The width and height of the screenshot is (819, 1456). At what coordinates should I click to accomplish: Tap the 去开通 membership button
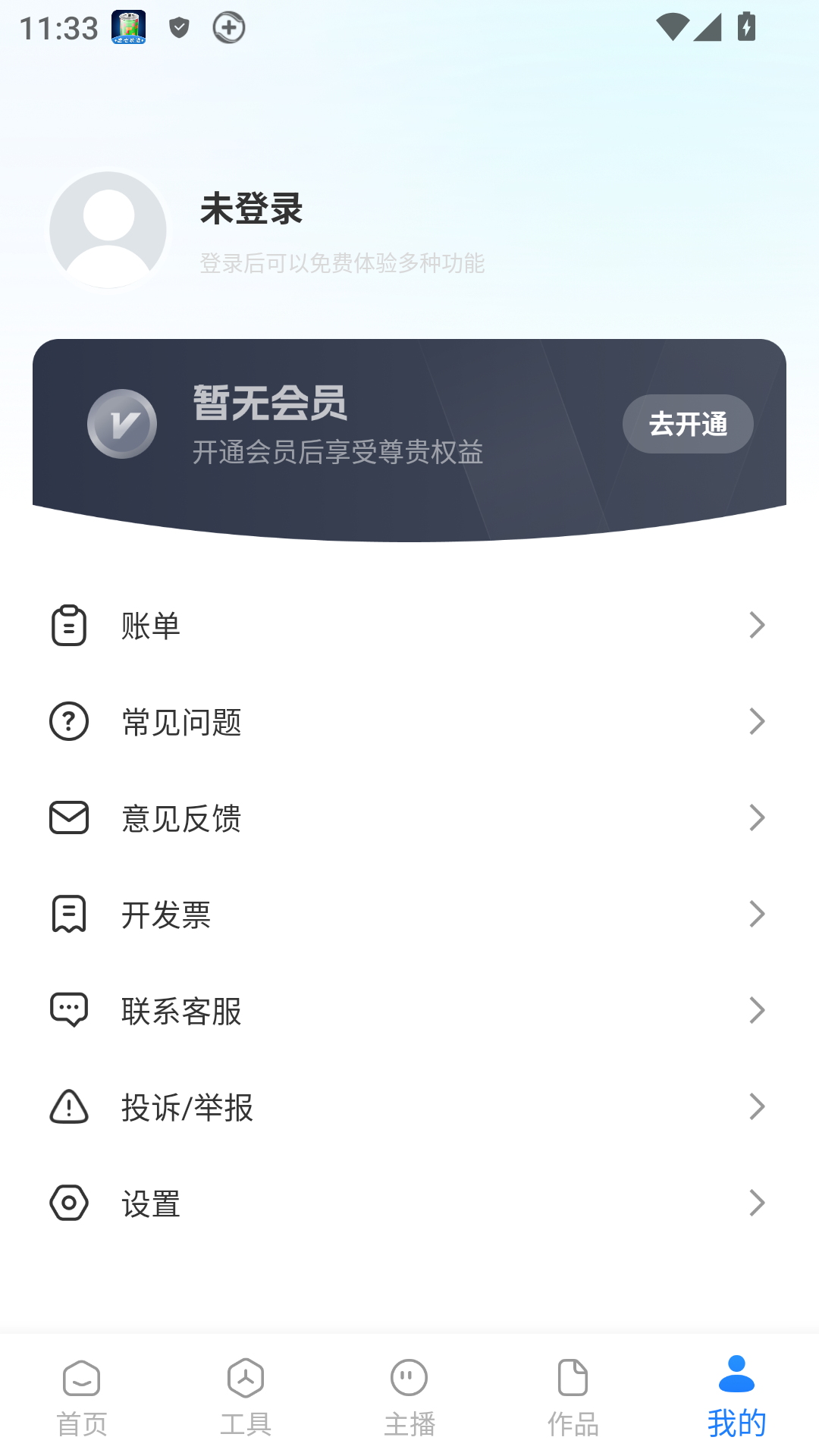tap(687, 424)
